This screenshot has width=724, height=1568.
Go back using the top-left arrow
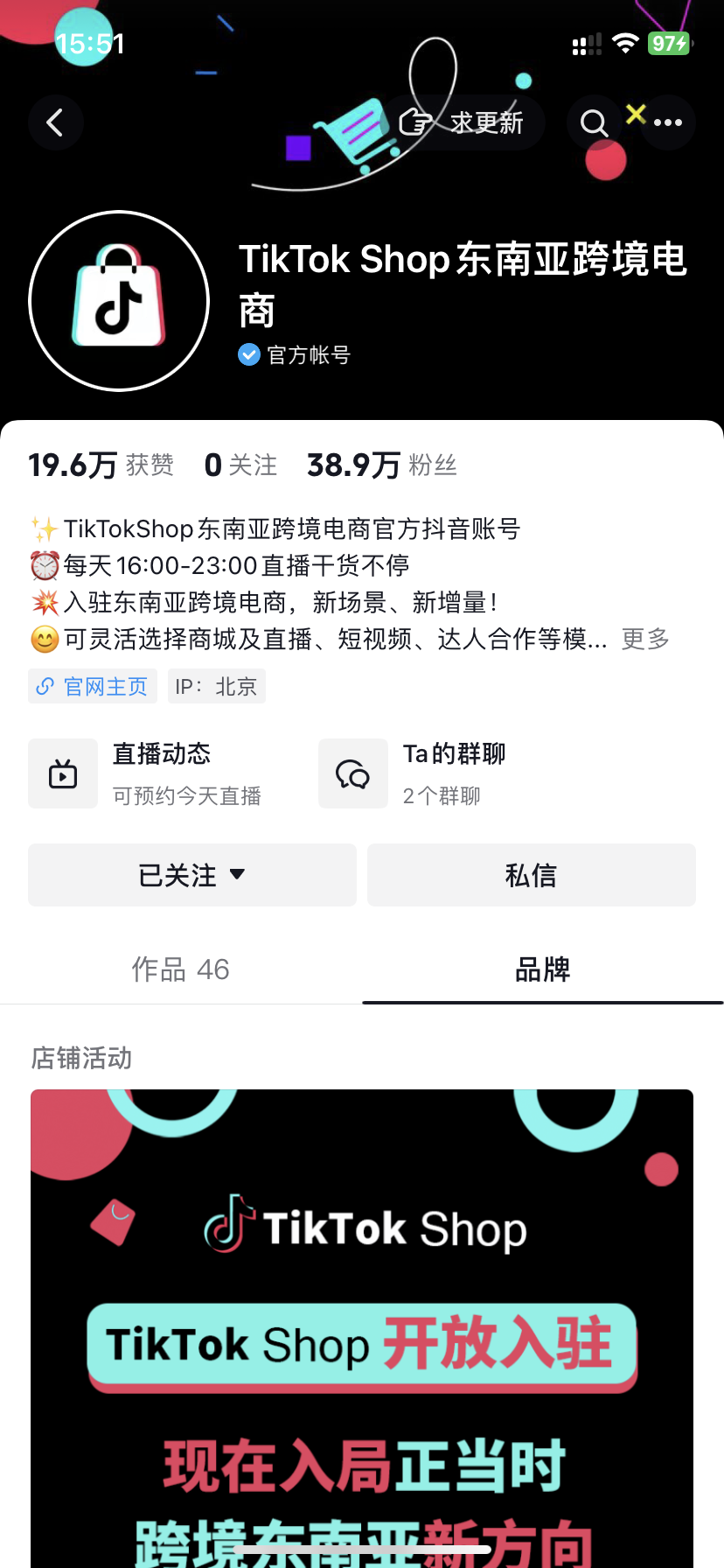55,122
